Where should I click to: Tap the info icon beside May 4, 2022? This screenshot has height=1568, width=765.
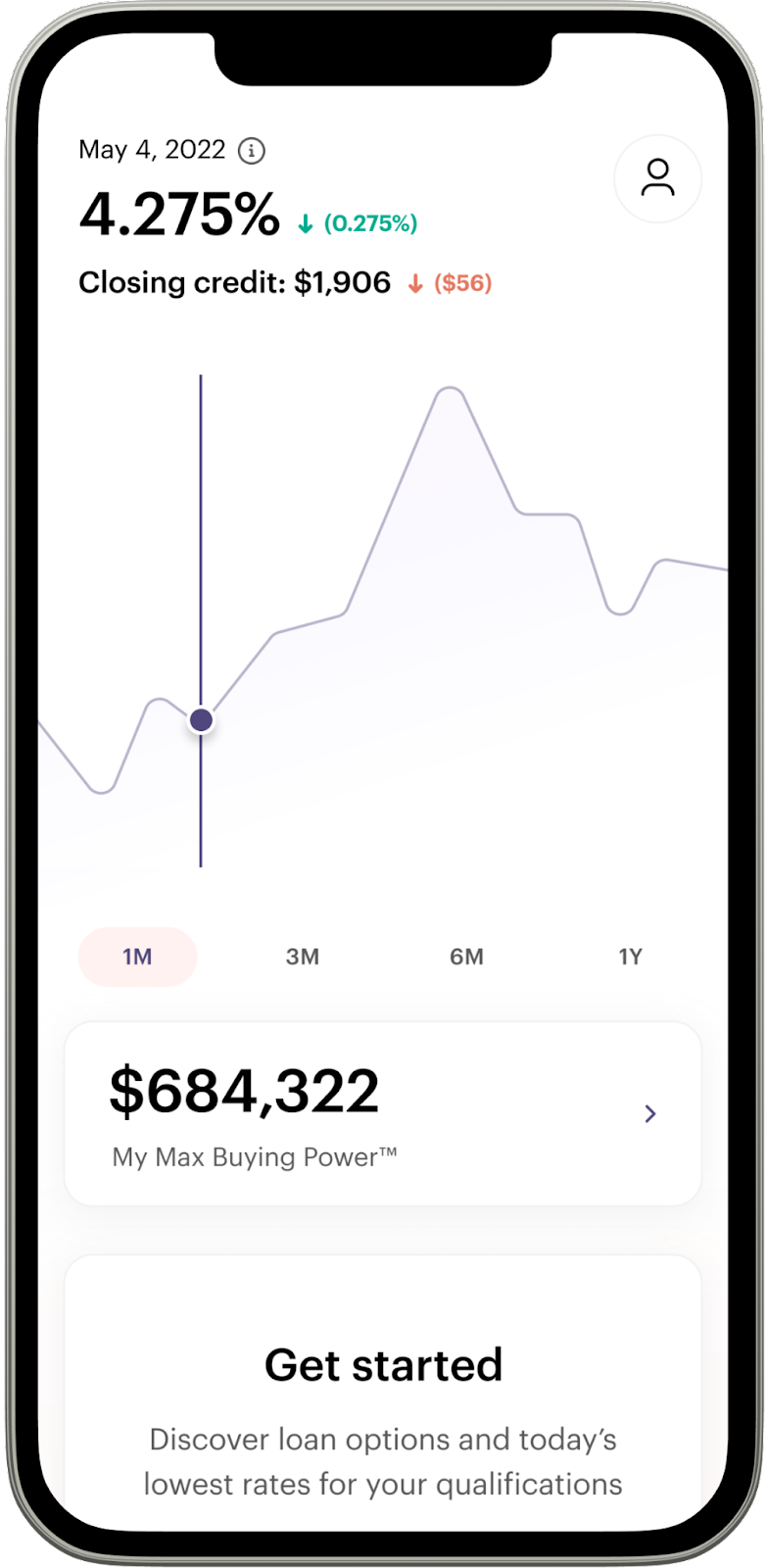252,151
